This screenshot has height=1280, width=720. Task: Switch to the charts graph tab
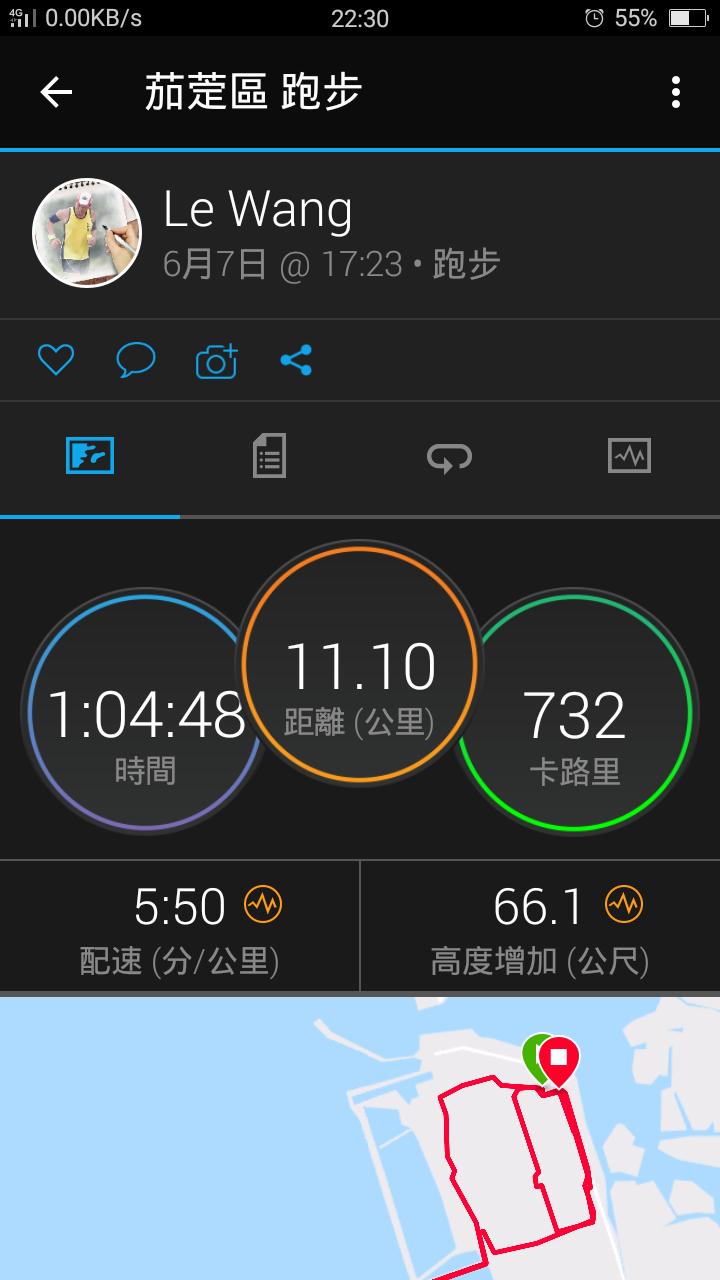(629, 456)
